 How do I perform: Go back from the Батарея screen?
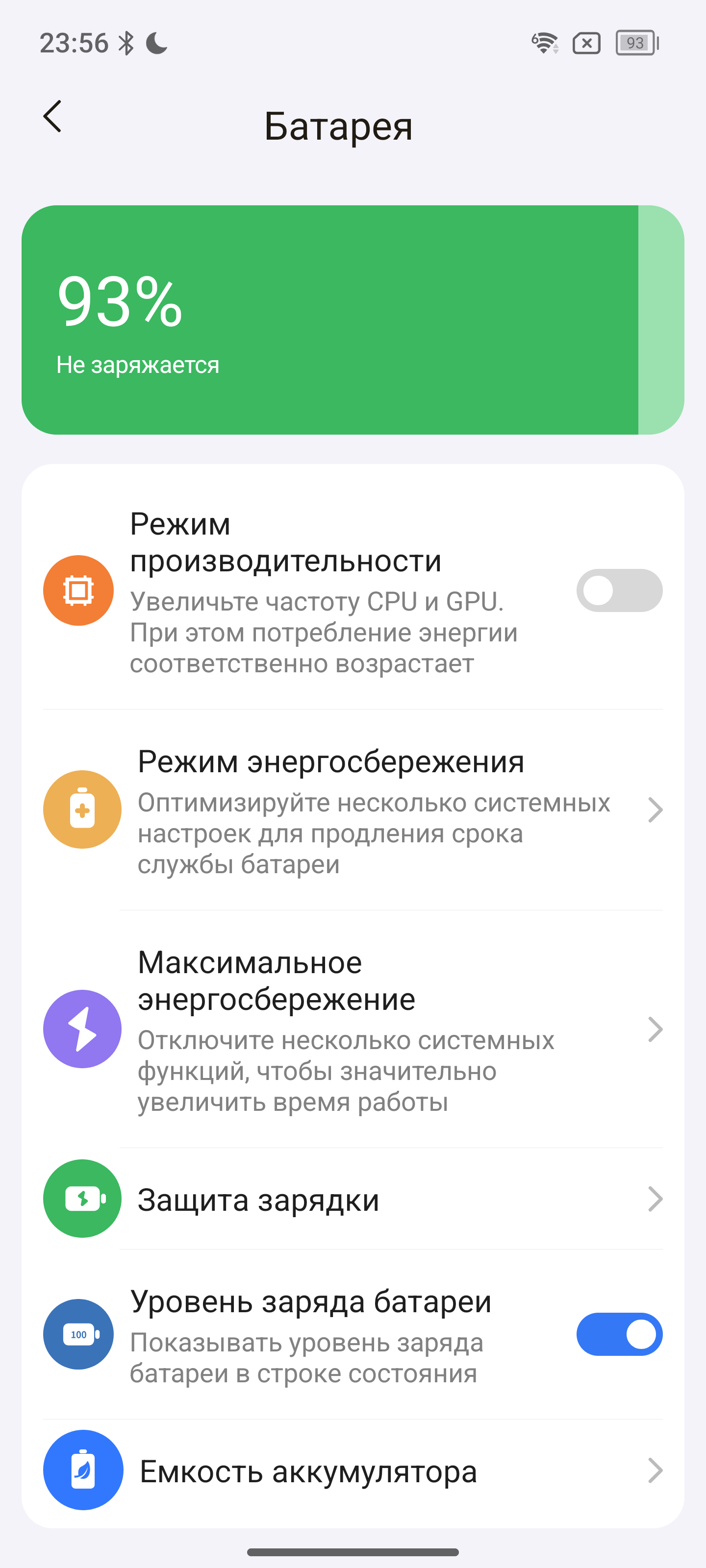pos(53,116)
